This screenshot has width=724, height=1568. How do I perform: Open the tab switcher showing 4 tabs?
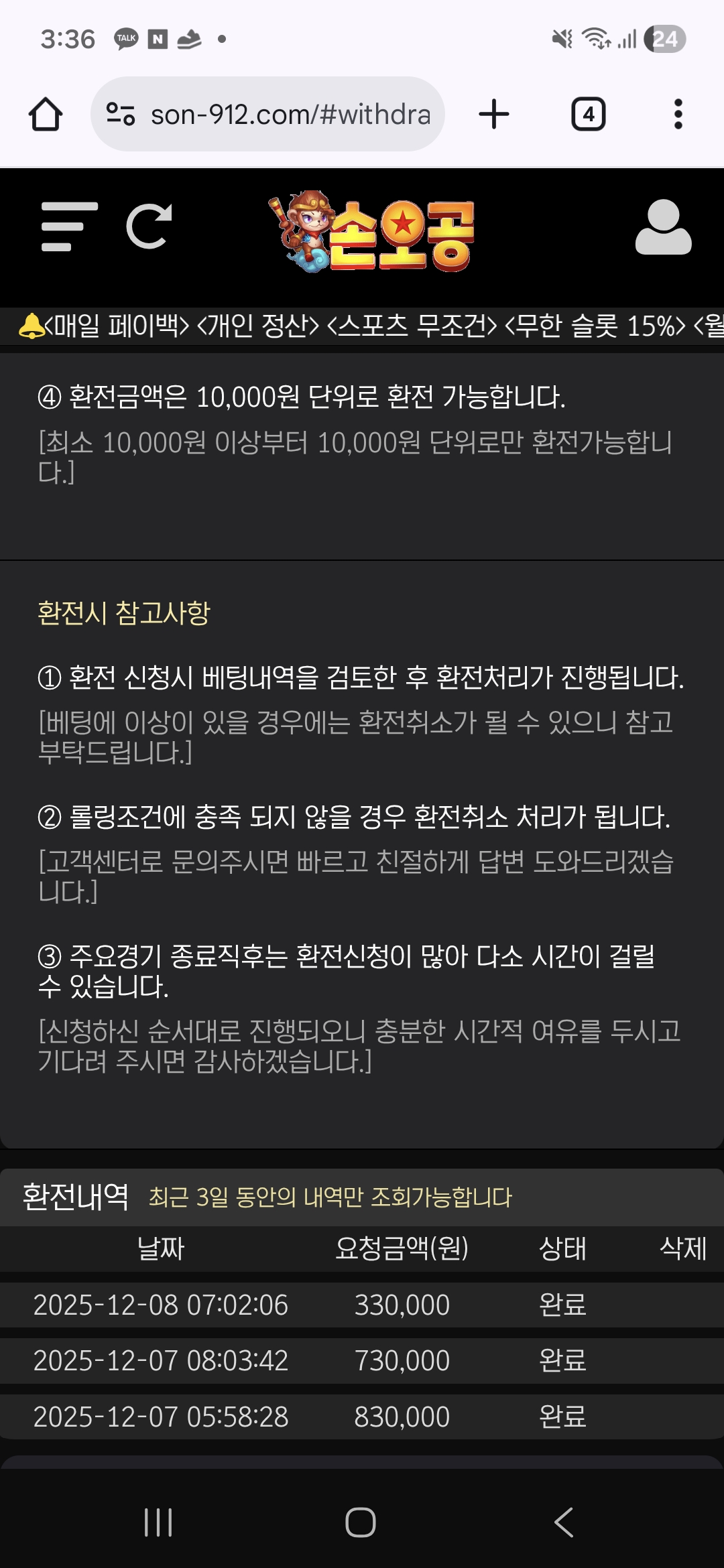pyautogui.click(x=588, y=115)
